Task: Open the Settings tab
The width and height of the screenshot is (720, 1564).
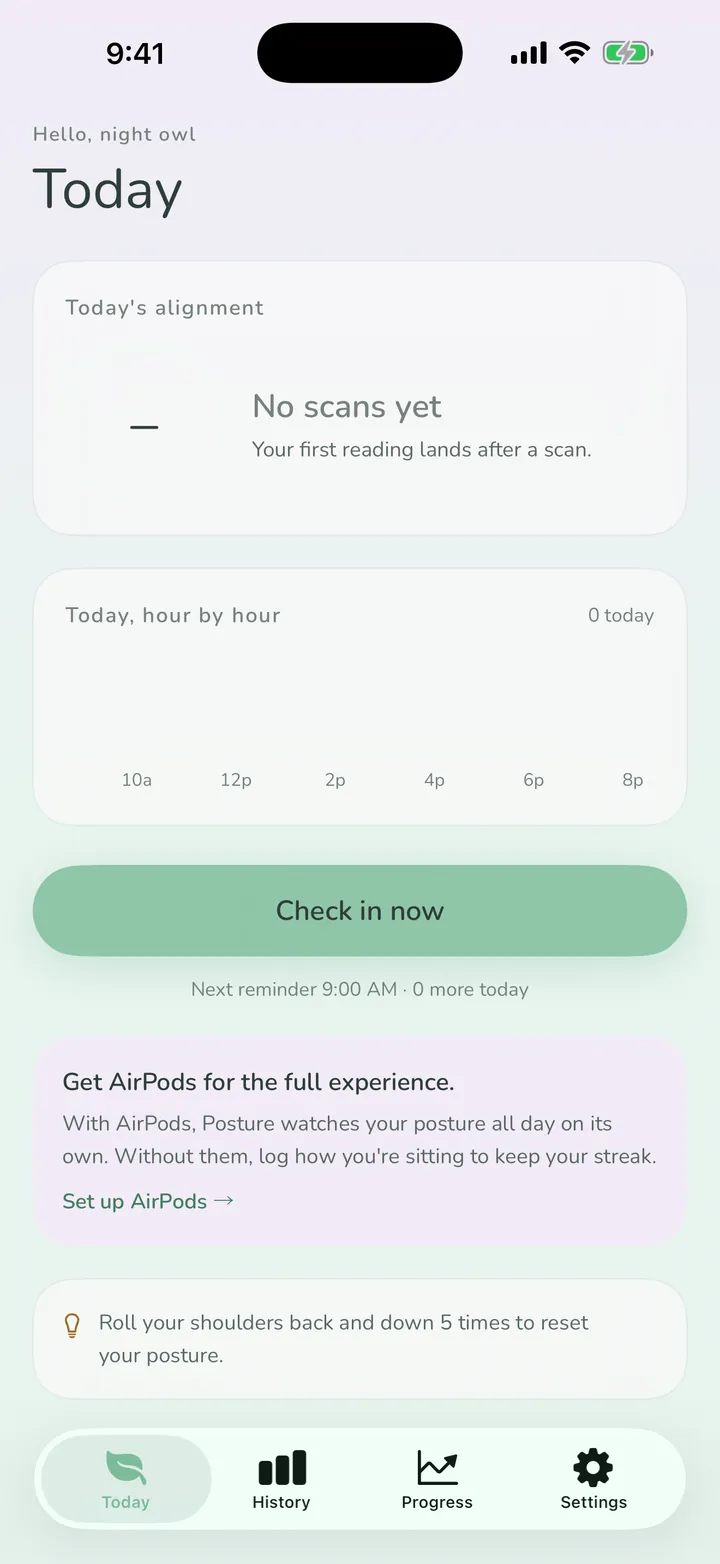Action: 593,1480
